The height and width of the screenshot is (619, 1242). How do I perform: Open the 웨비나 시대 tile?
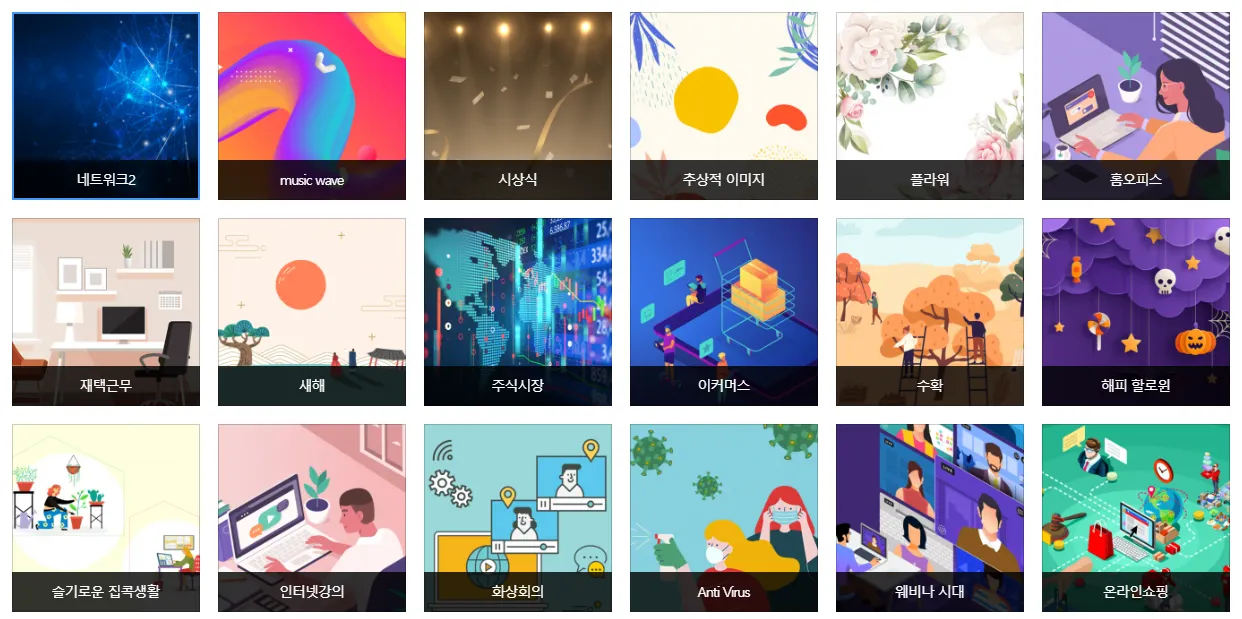930,518
